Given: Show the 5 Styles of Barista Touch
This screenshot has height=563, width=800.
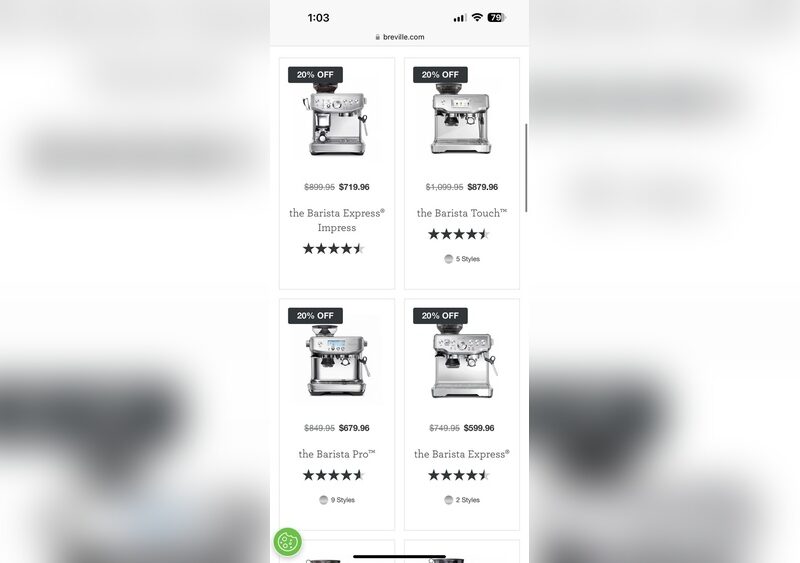Looking at the screenshot, I should 462,259.
